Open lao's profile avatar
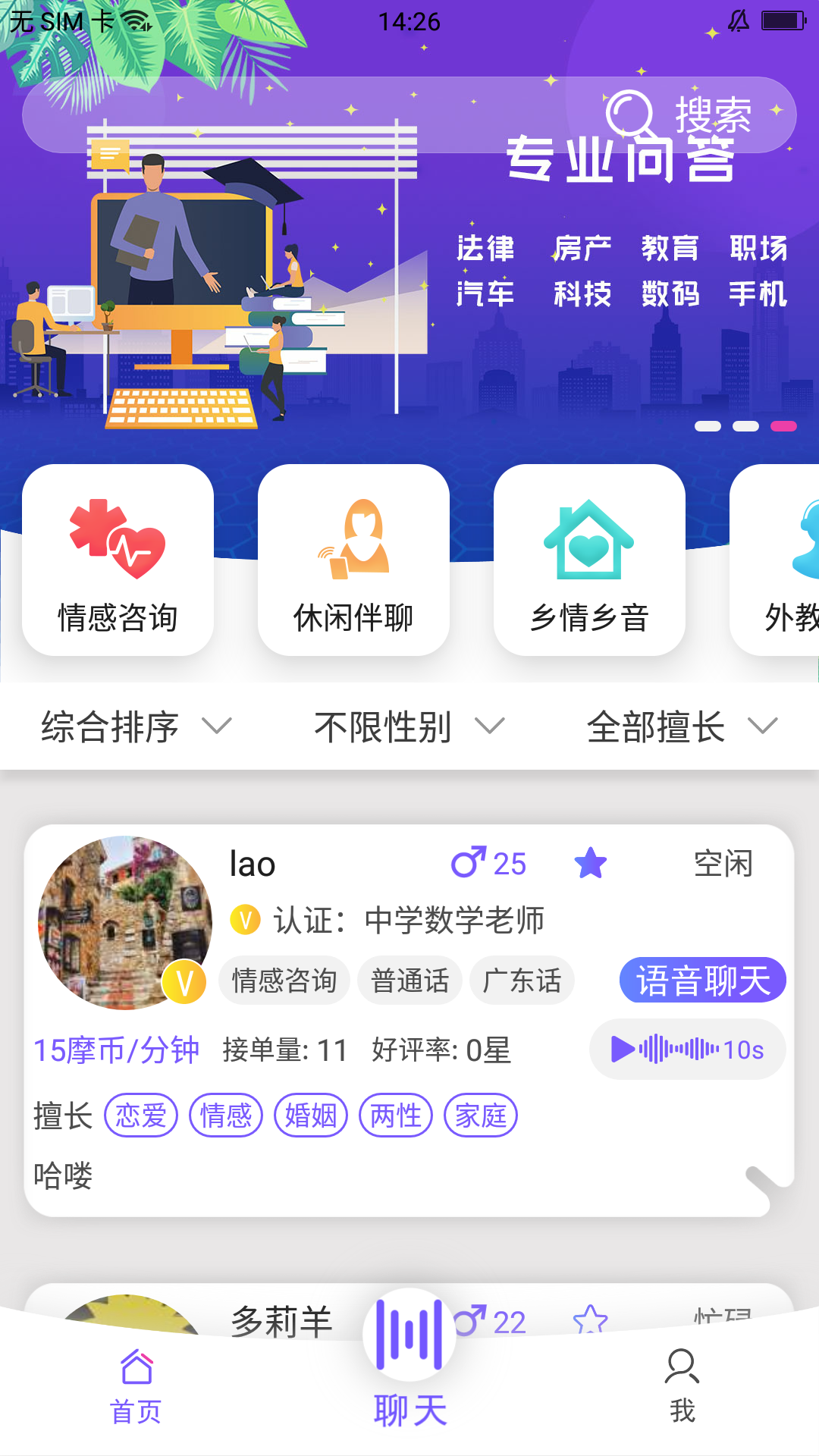 pyautogui.click(x=125, y=923)
